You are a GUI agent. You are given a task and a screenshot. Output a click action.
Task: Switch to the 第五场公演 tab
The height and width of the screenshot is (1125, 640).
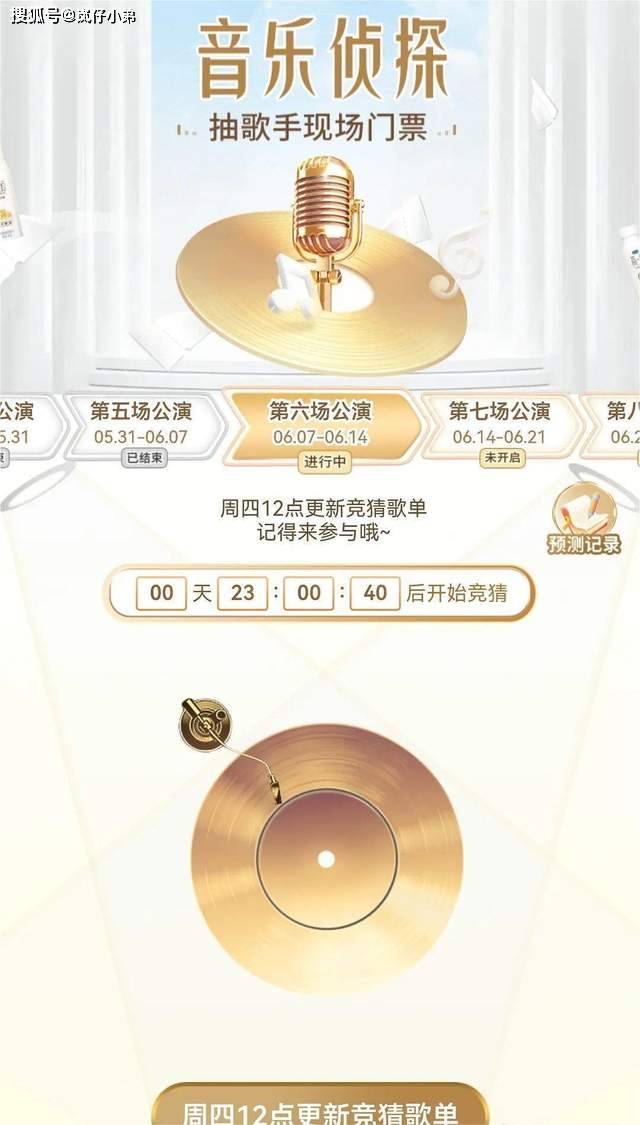coord(141,424)
